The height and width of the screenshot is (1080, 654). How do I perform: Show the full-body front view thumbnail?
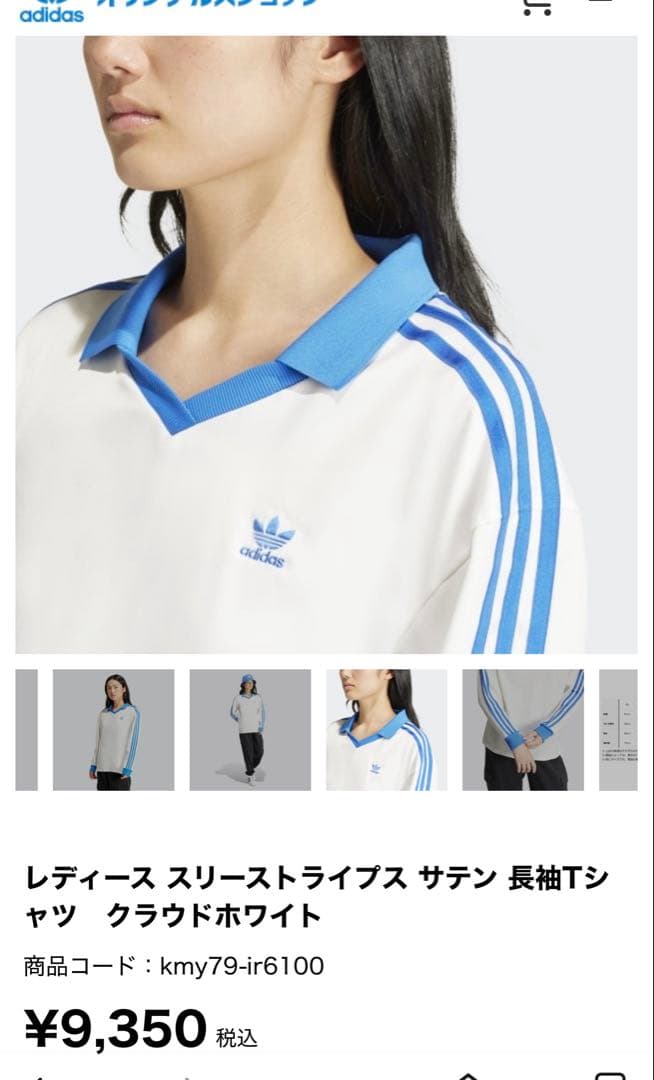(x=113, y=730)
